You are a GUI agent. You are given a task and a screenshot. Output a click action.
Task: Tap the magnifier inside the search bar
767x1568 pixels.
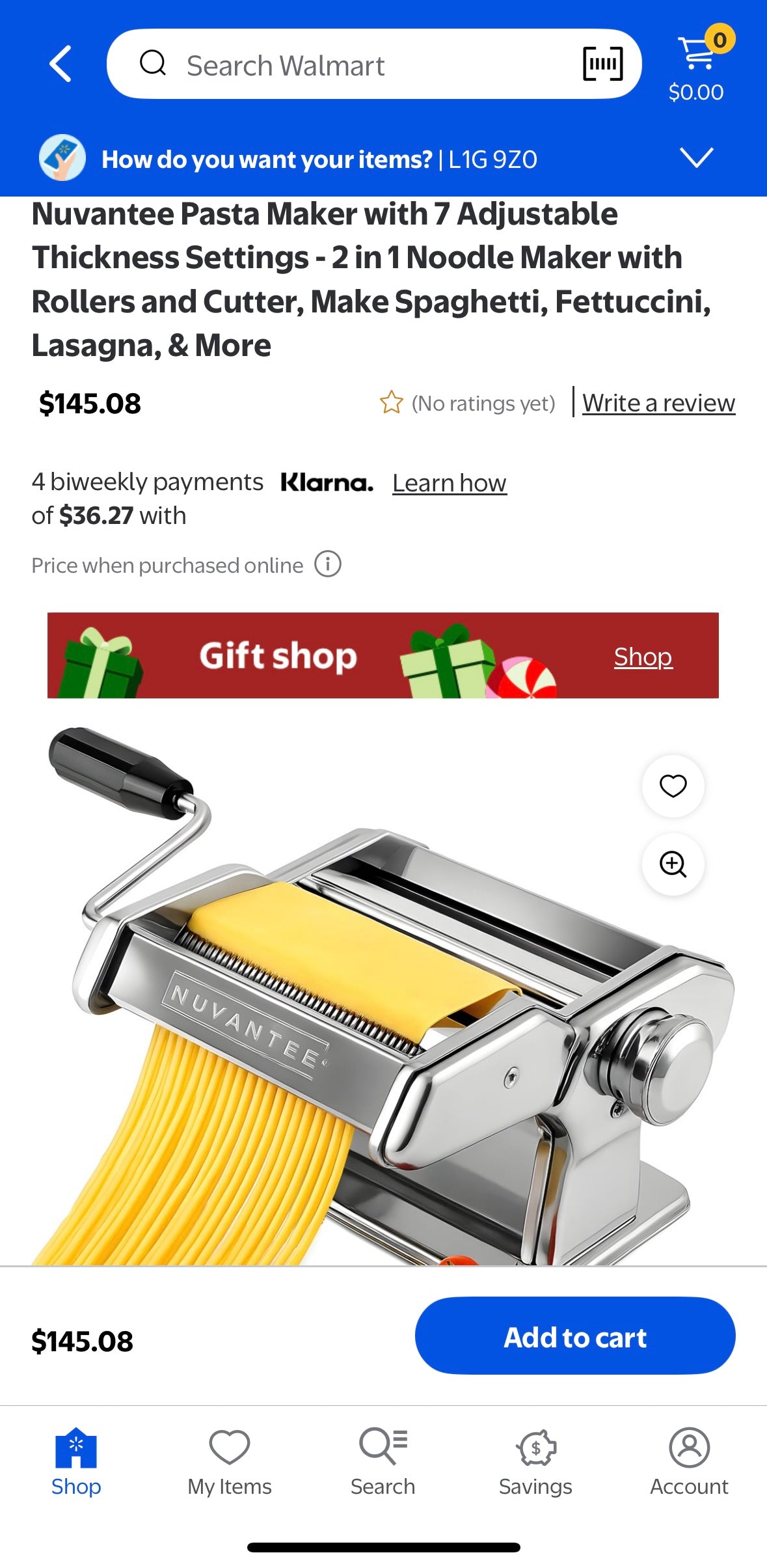click(x=152, y=64)
